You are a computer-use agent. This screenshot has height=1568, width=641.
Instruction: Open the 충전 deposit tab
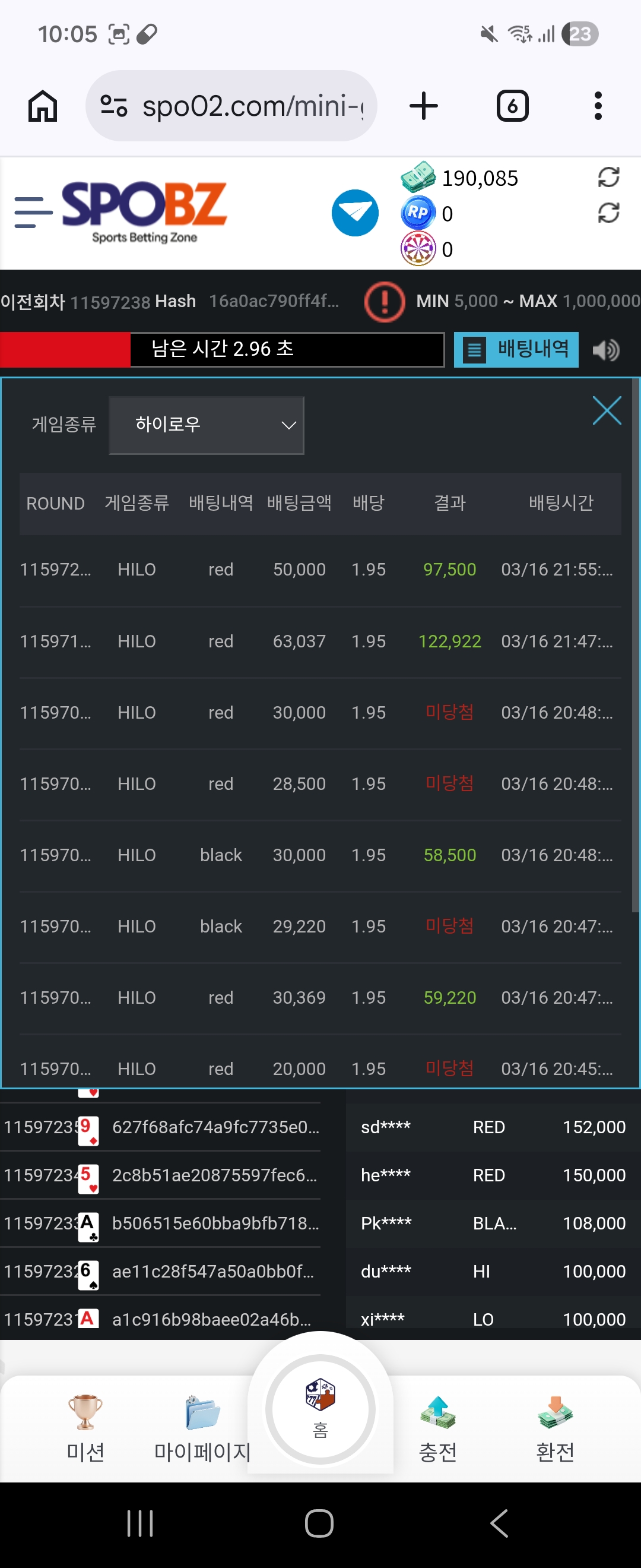[x=437, y=1427]
